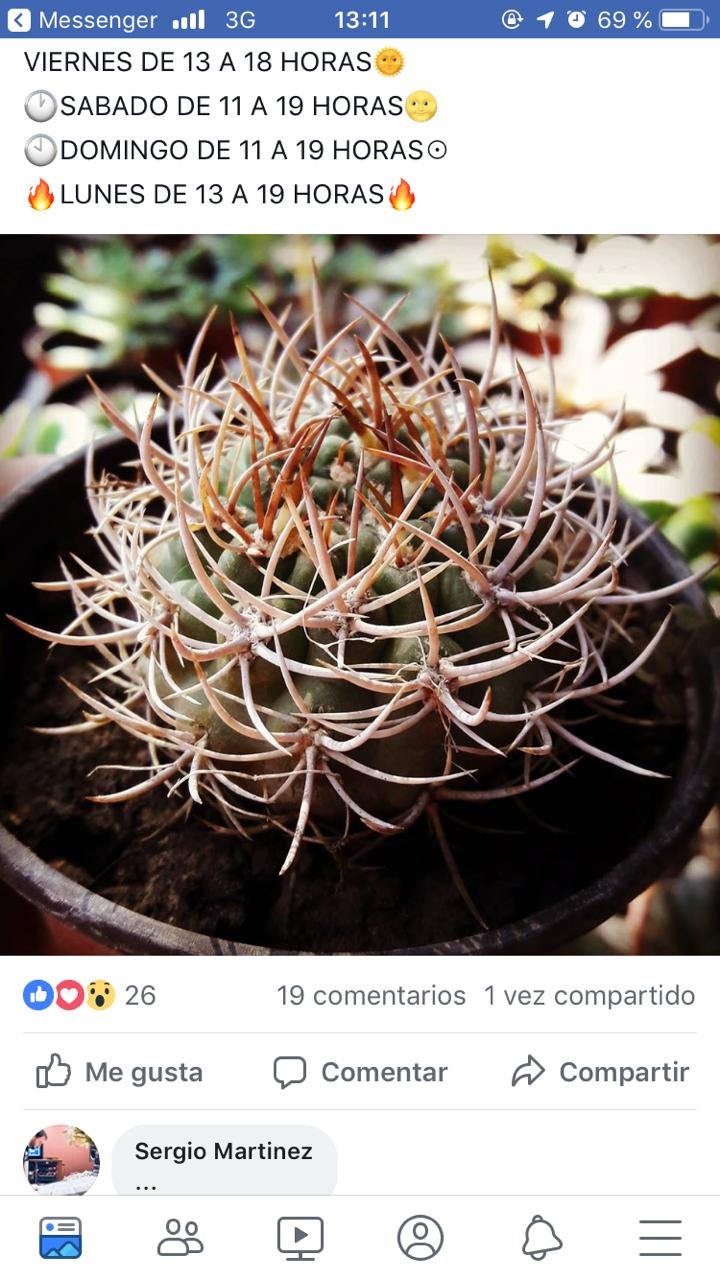Image resolution: width=720 pixels, height=1280 pixels.
Task: Like the post with Me gusta
Action: click(x=120, y=1072)
